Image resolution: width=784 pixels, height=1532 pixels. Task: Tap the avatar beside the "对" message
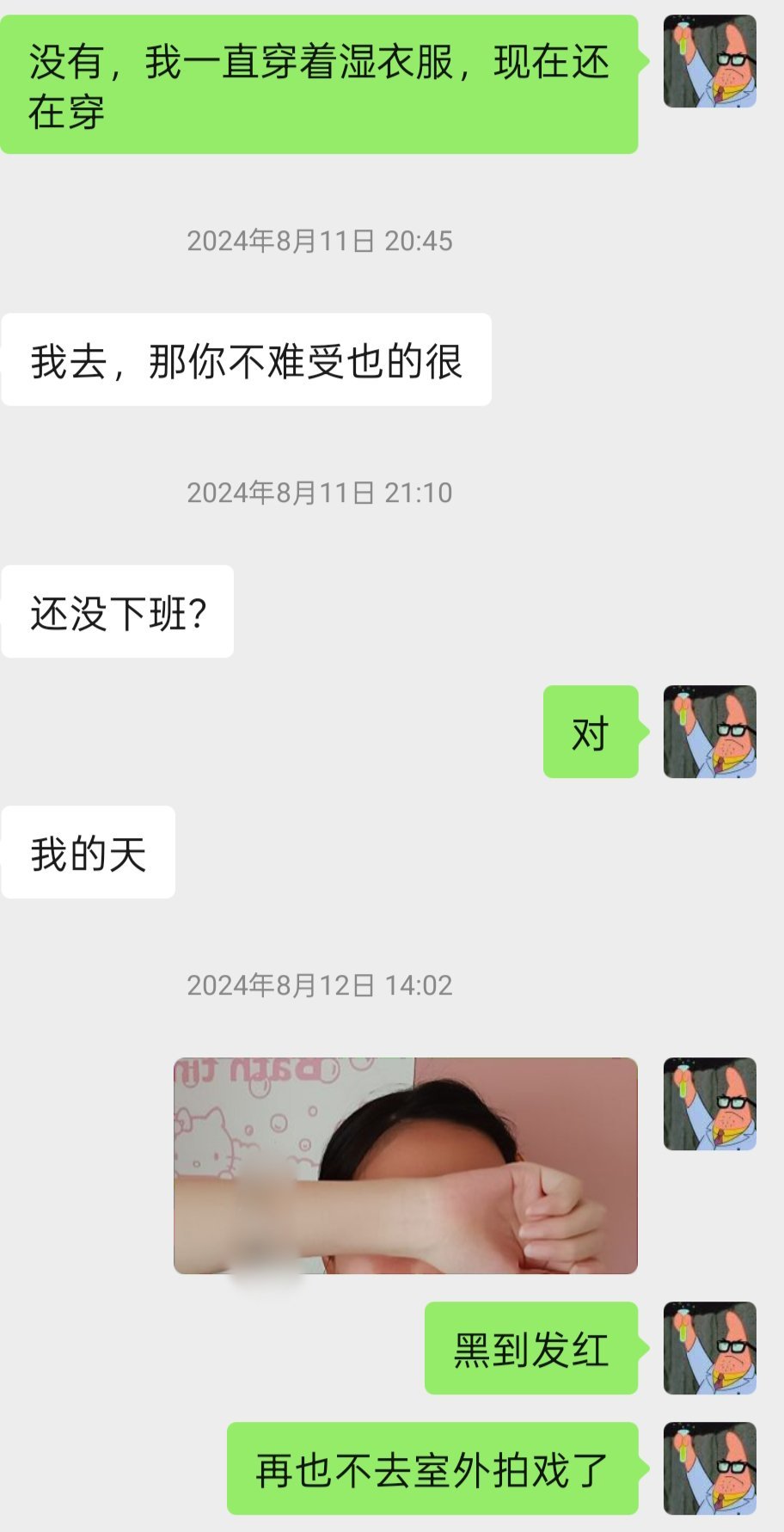[709, 732]
